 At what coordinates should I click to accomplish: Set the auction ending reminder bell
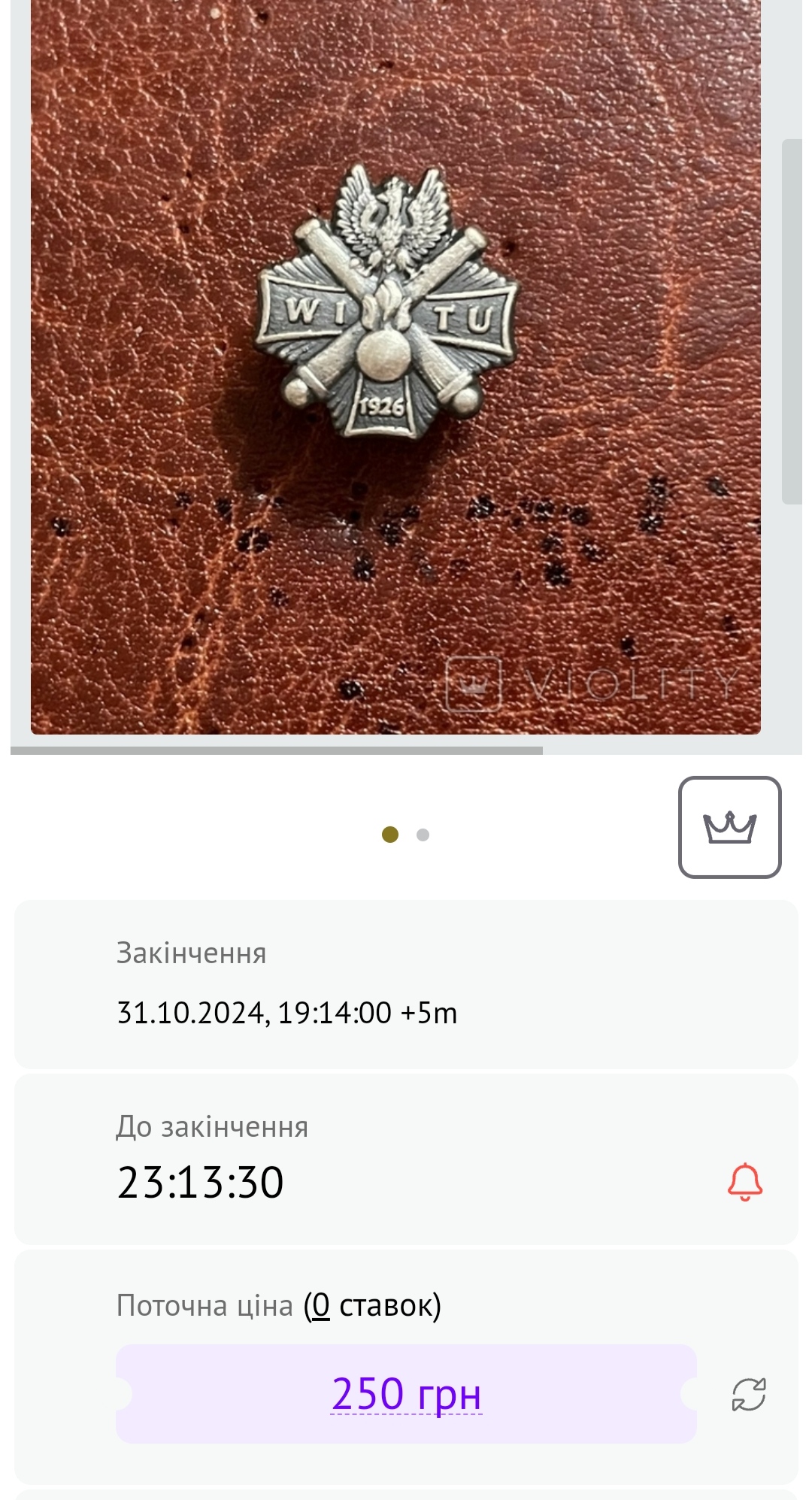pos(744,1182)
